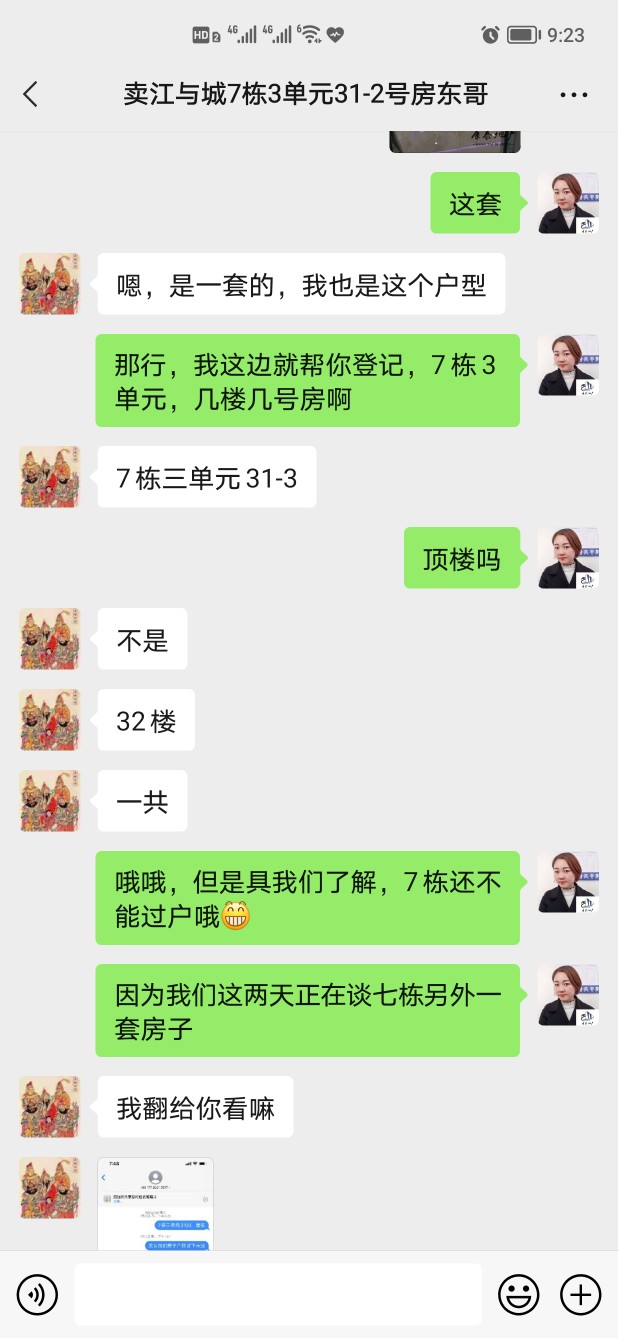Open my avatar beside message 顶楼吗
Image resolution: width=618 pixels, height=1338 pixels.
pyautogui.click(x=568, y=558)
